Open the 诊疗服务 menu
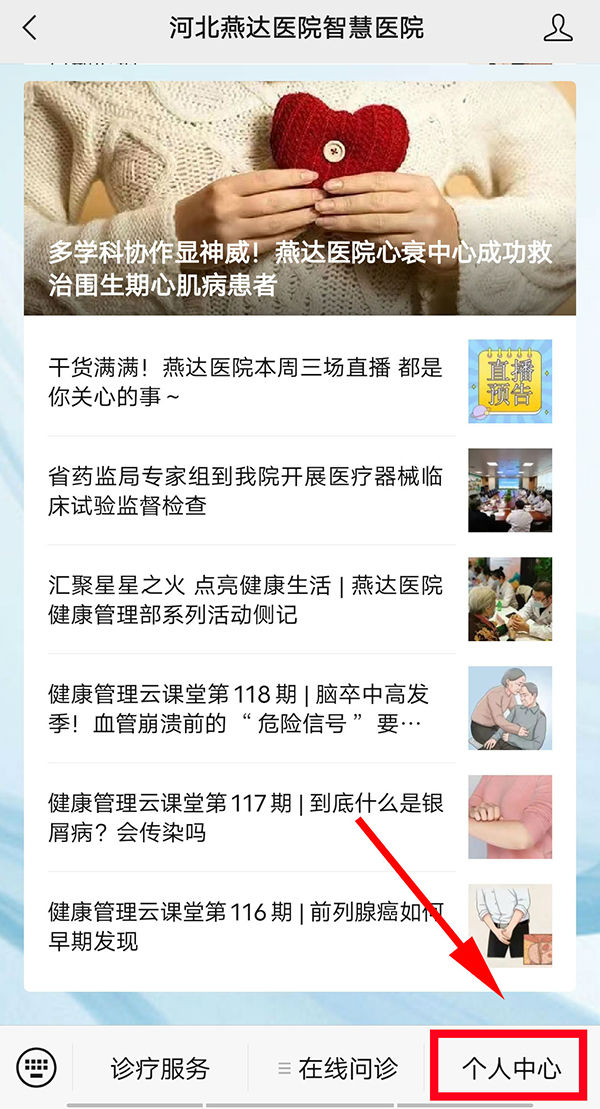Viewport: 600px width, 1109px height. (x=160, y=1067)
